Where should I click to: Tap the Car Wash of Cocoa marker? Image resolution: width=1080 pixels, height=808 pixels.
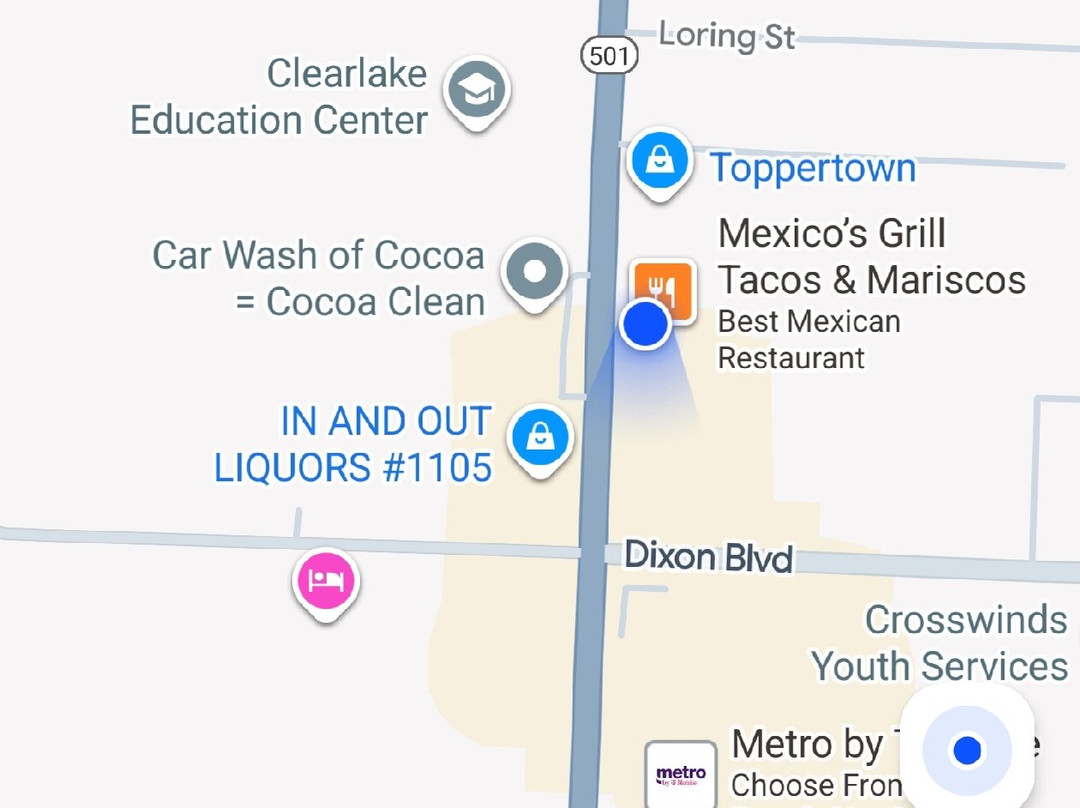[x=535, y=272]
